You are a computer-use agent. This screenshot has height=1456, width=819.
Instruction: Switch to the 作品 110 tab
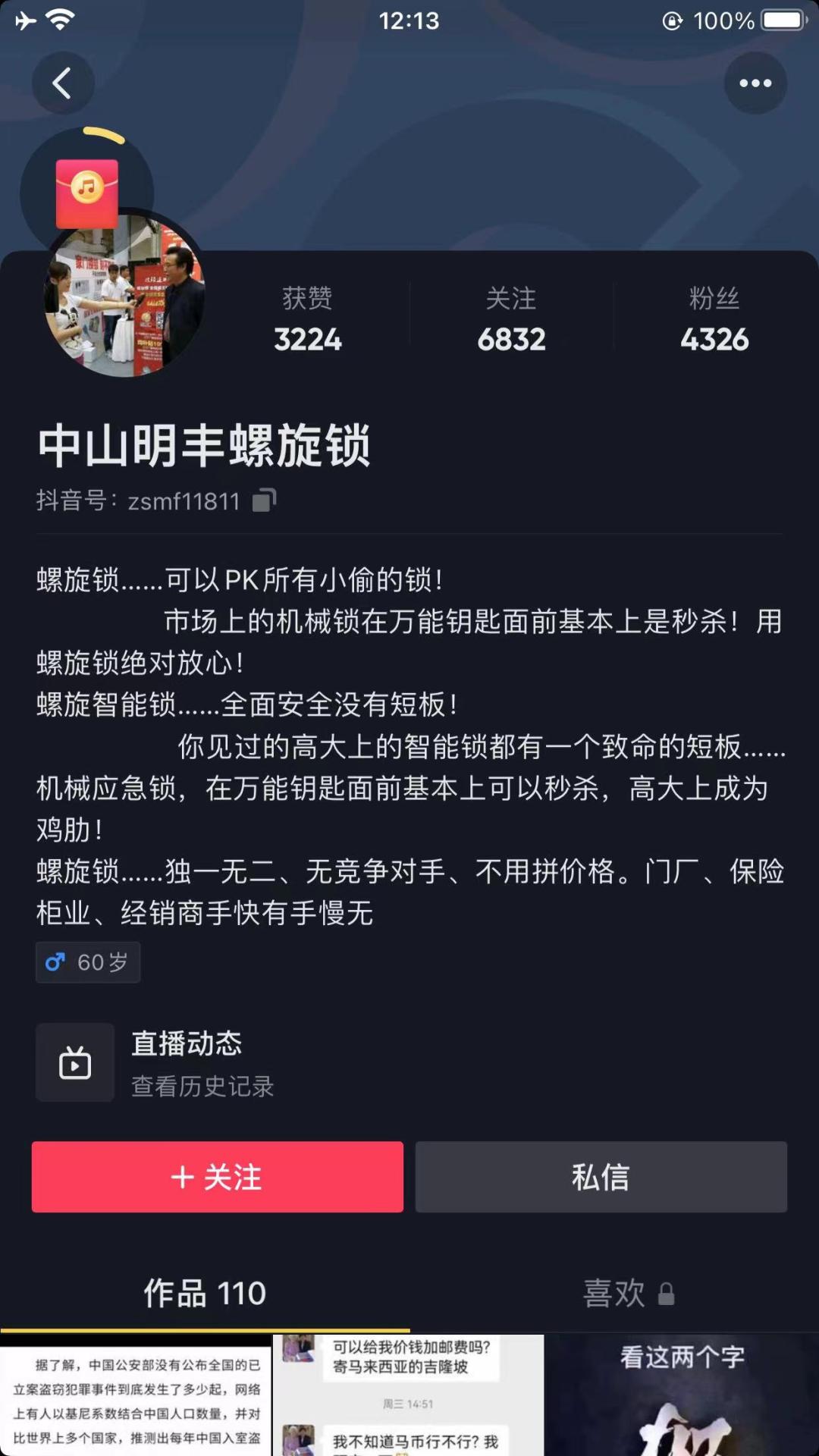(x=205, y=1293)
